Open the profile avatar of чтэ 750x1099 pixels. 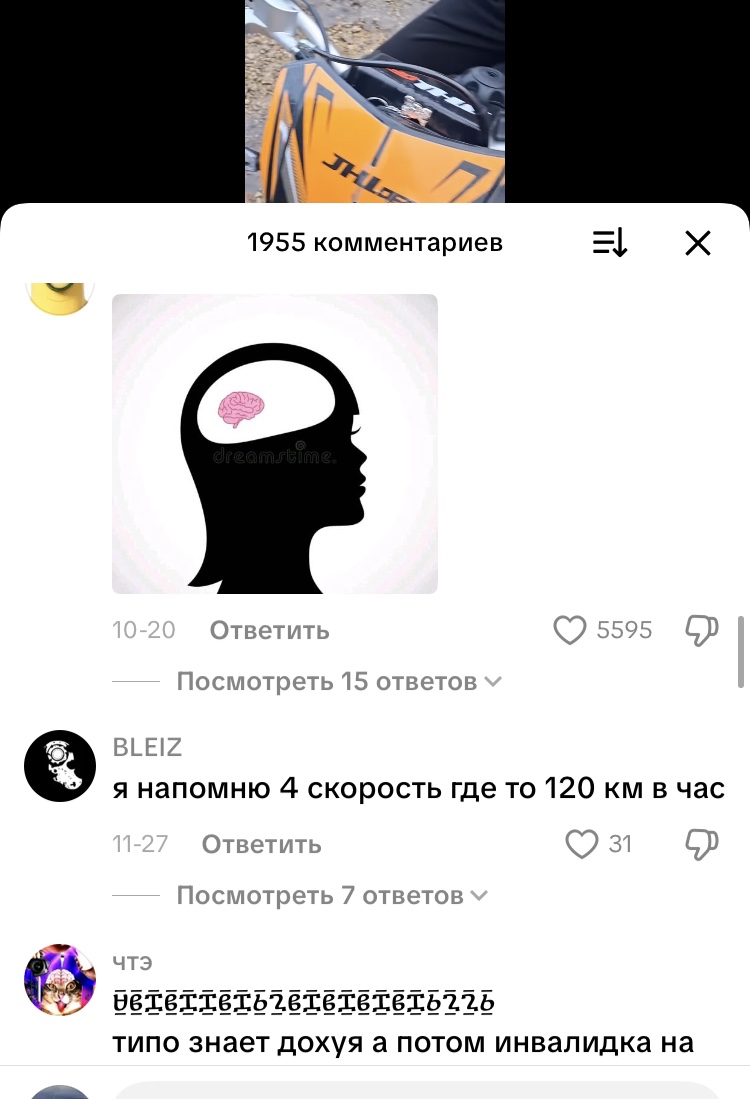tap(59, 979)
